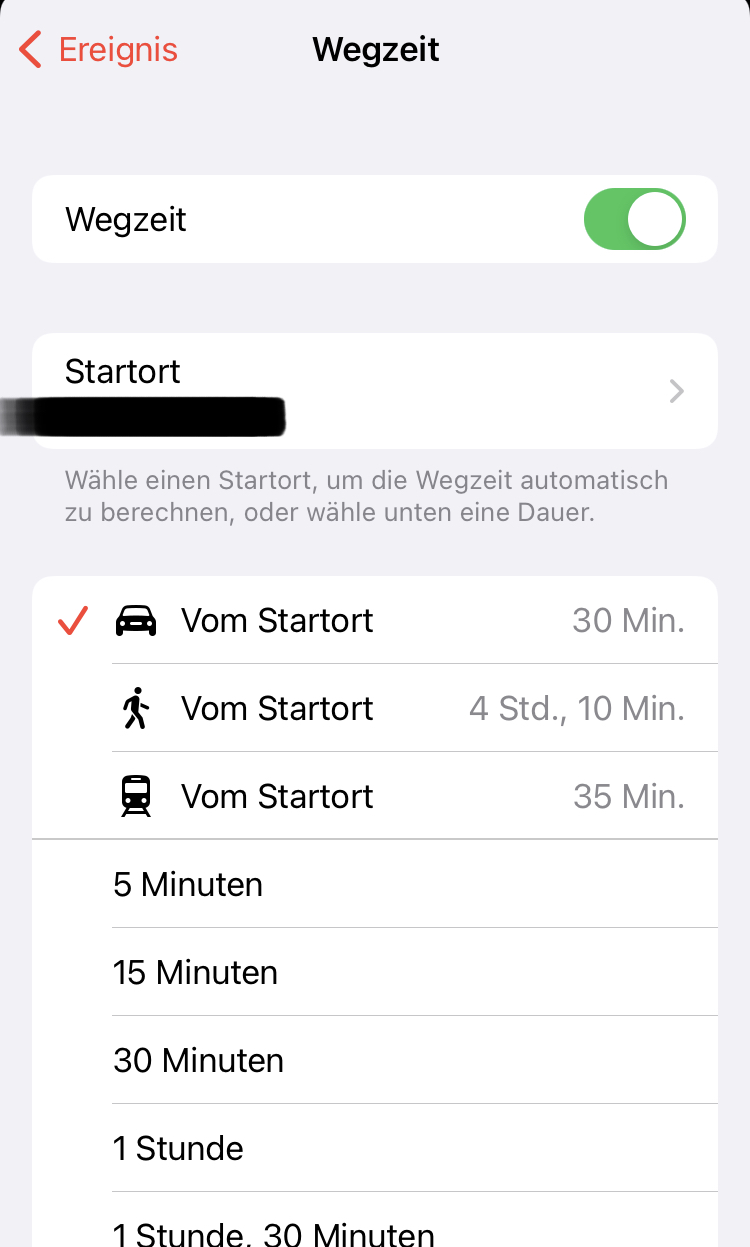Set travel time to 5 Minuten
Viewport: 750px width, 1247px height.
point(375,884)
